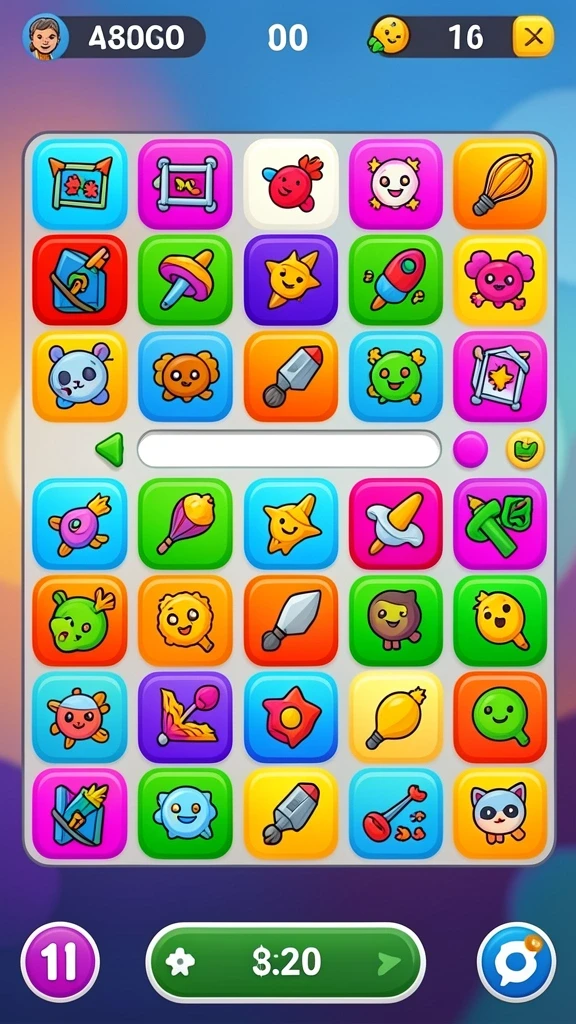Choose the mushroom tile on green background
This screenshot has width=576, height=1024.
point(185,280)
